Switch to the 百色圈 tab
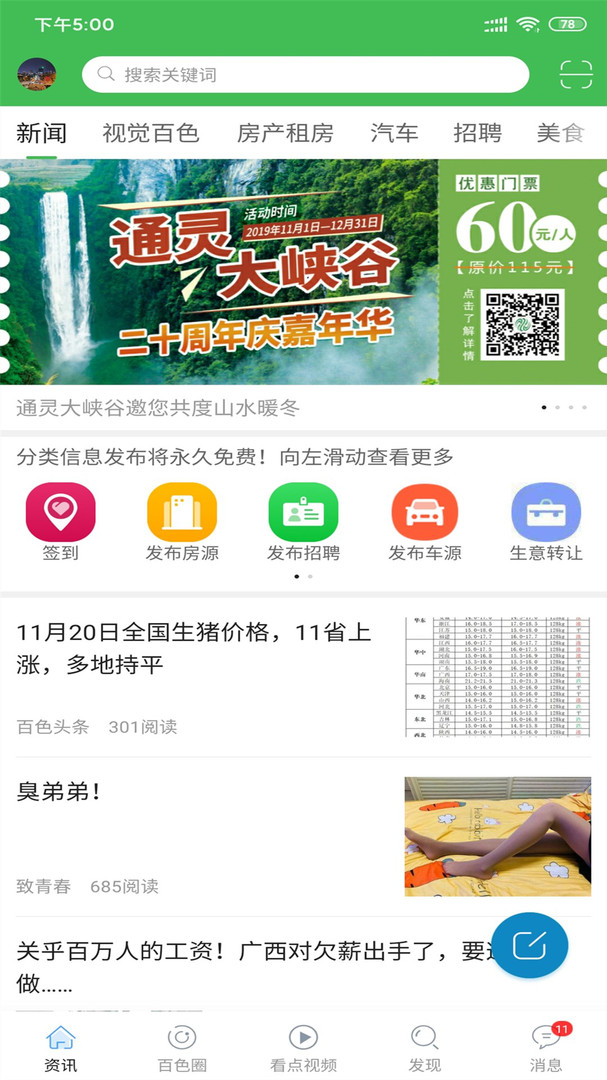Screen dimensions: 607x1080 coord(182,1047)
